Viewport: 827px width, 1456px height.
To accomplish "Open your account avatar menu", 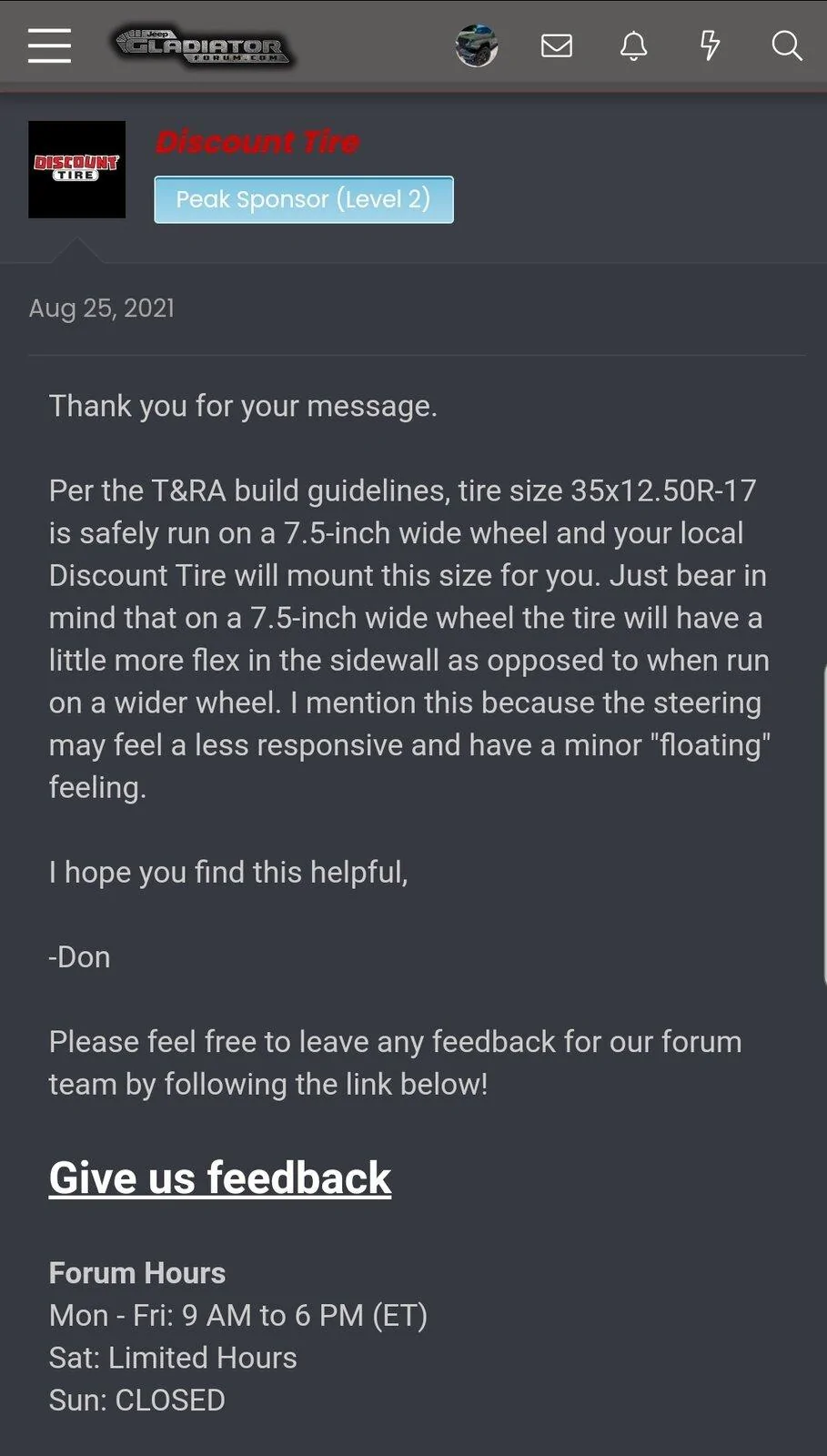I will click(x=477, y=45).
